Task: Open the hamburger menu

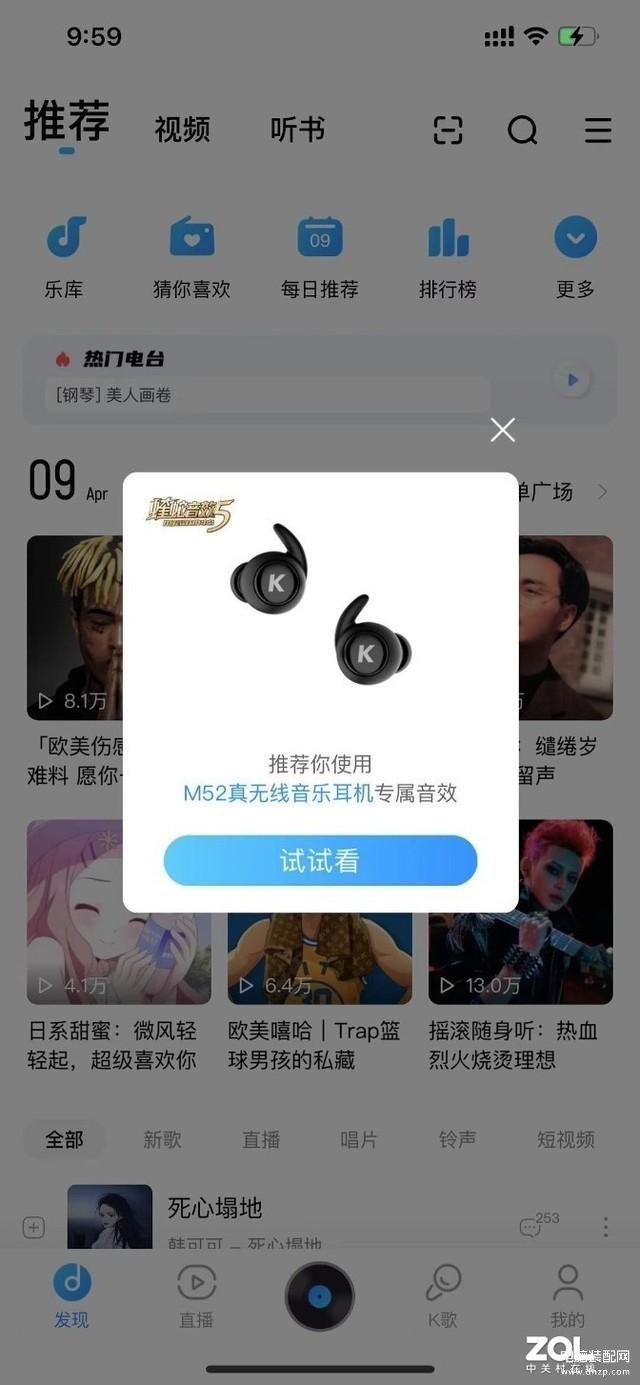Action: 598,130
